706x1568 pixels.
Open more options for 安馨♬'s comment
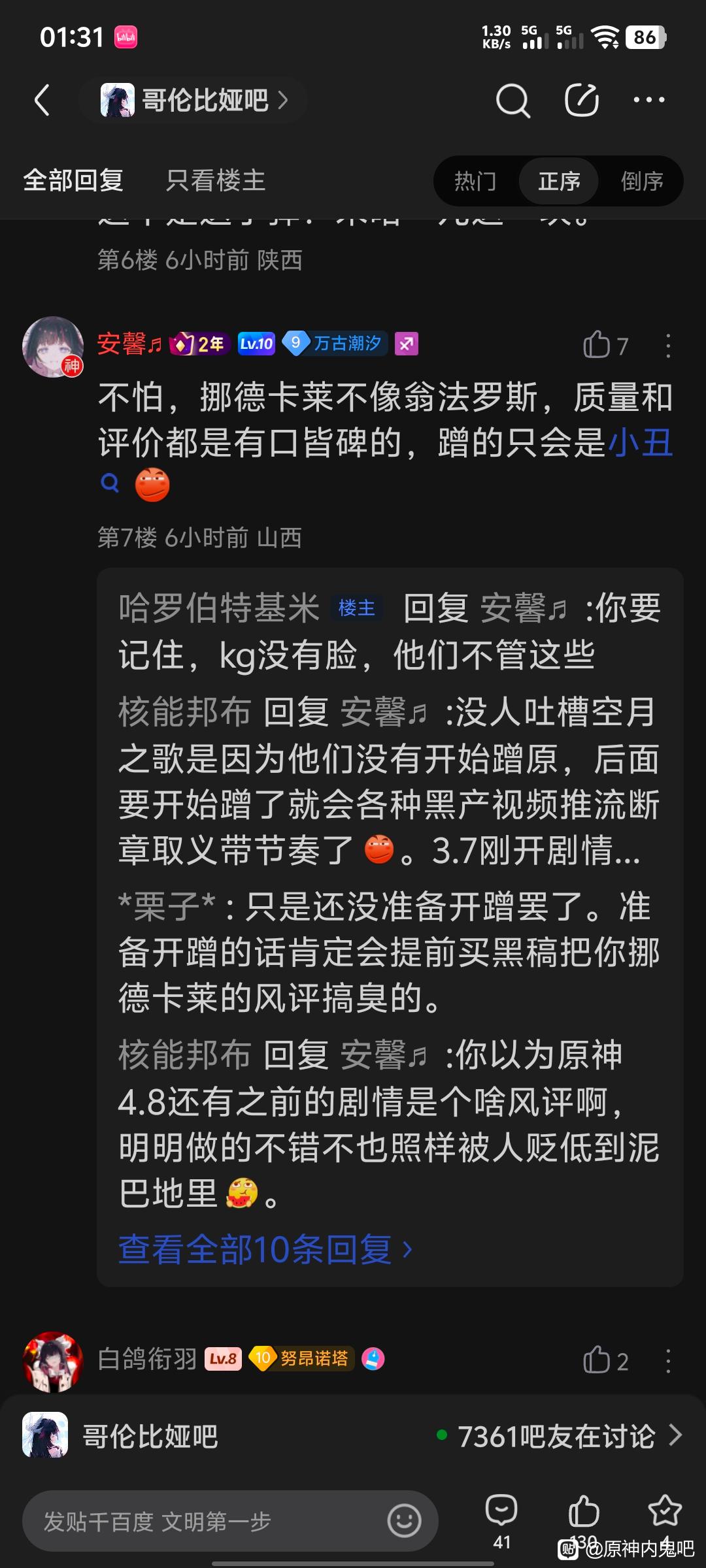(x=667, y=345)
